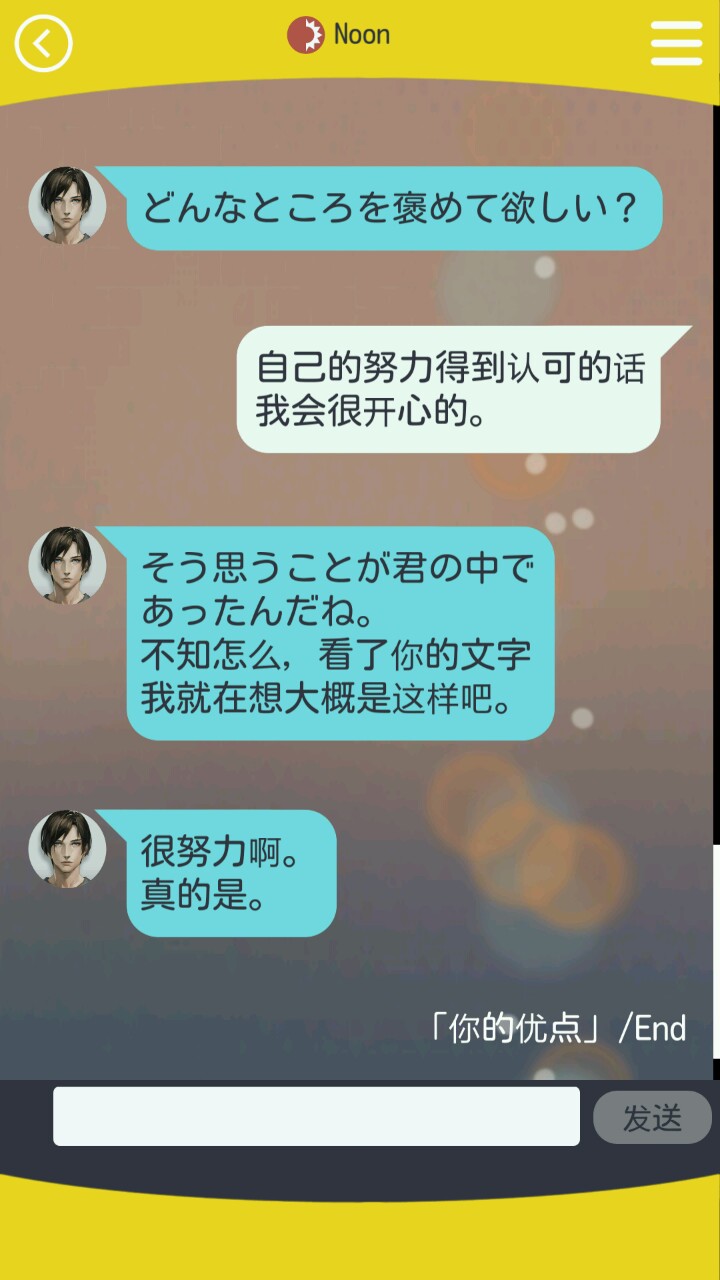Open the hamburger menu
This screenshot has width=720, height=1280.
click(x=676, y=44)
